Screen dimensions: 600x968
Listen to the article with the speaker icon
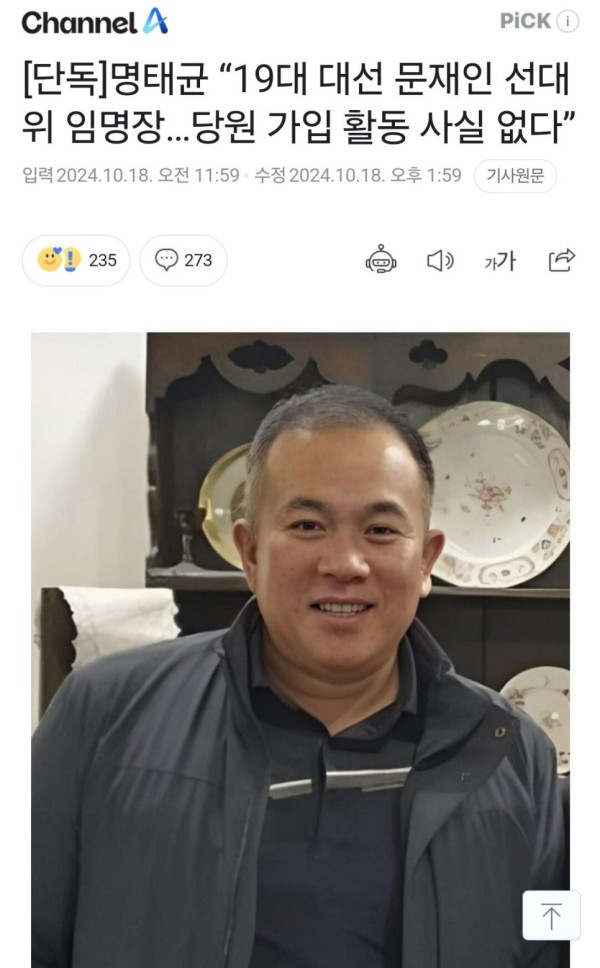click(x=440, y=260)
